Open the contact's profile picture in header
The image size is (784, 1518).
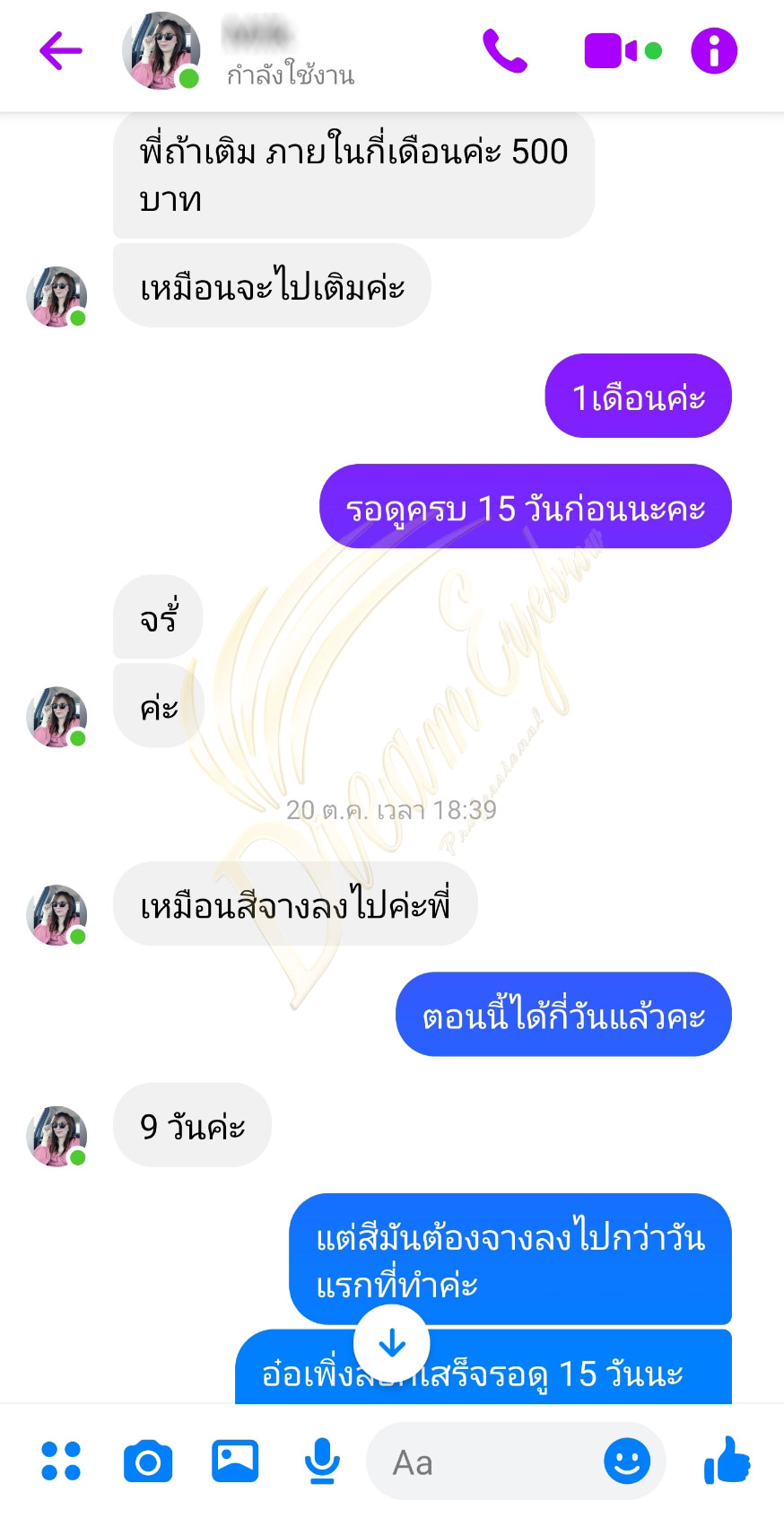pyautogui.click(x=161, y=51)
